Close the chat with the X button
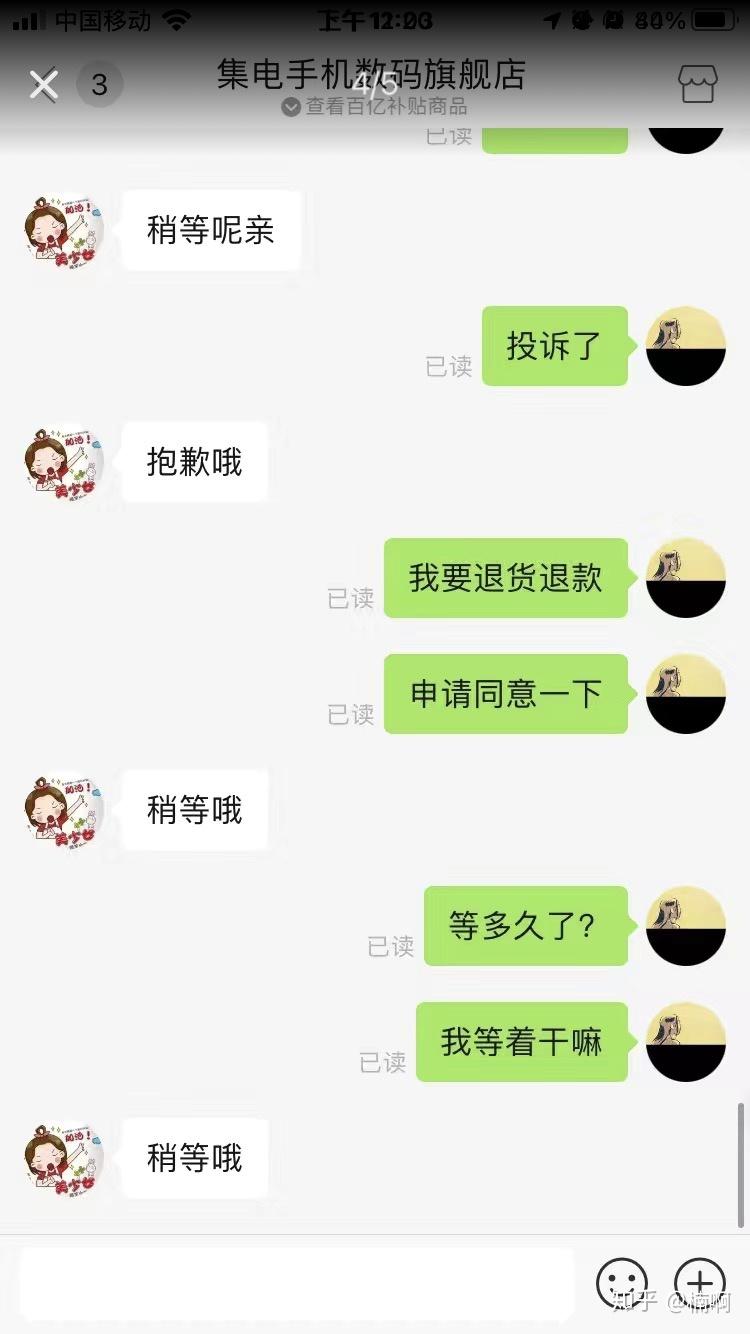This screenshot has height=1334, width=750. pyautogui.click(x=43, y=85)
